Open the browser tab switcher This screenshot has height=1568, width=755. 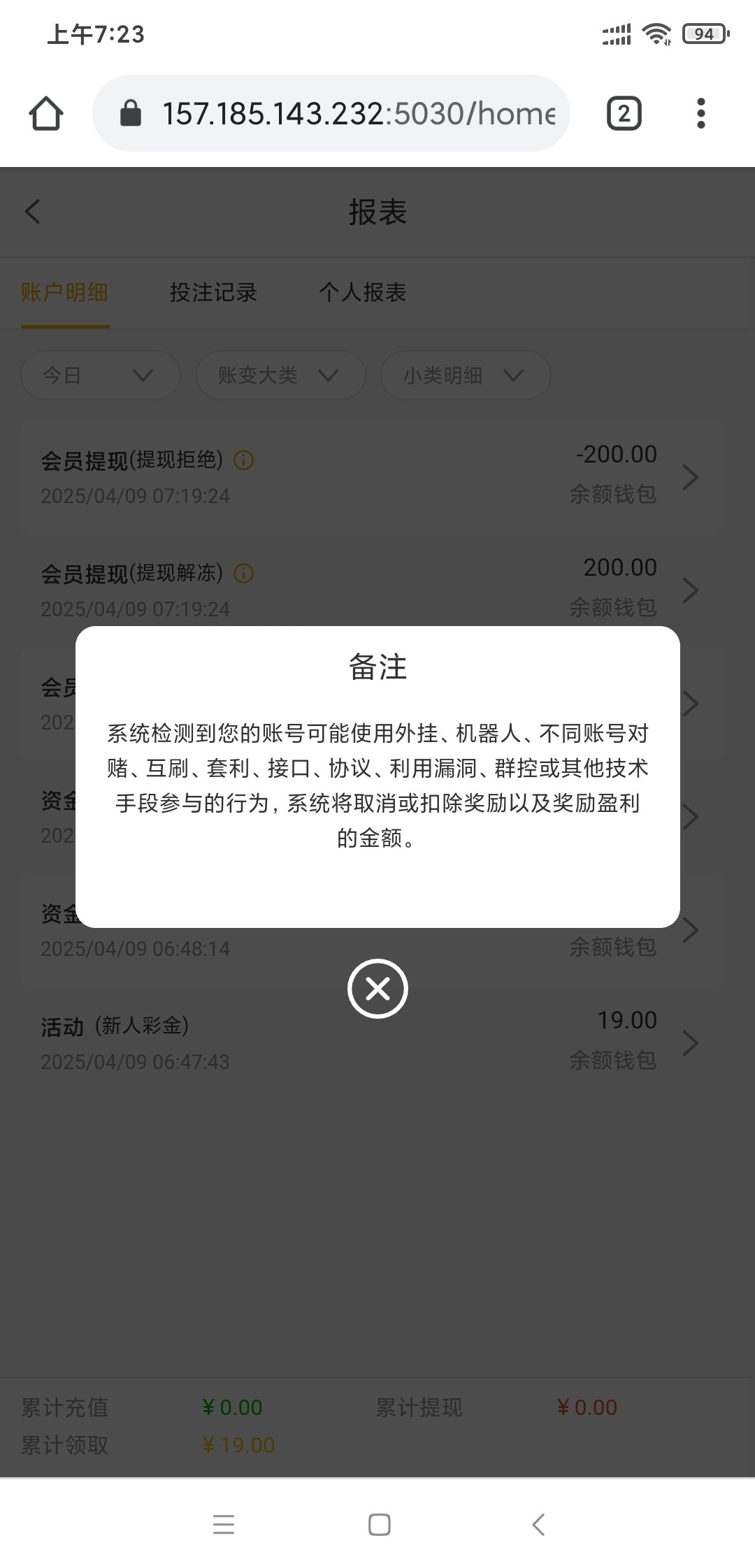[624, 113]
